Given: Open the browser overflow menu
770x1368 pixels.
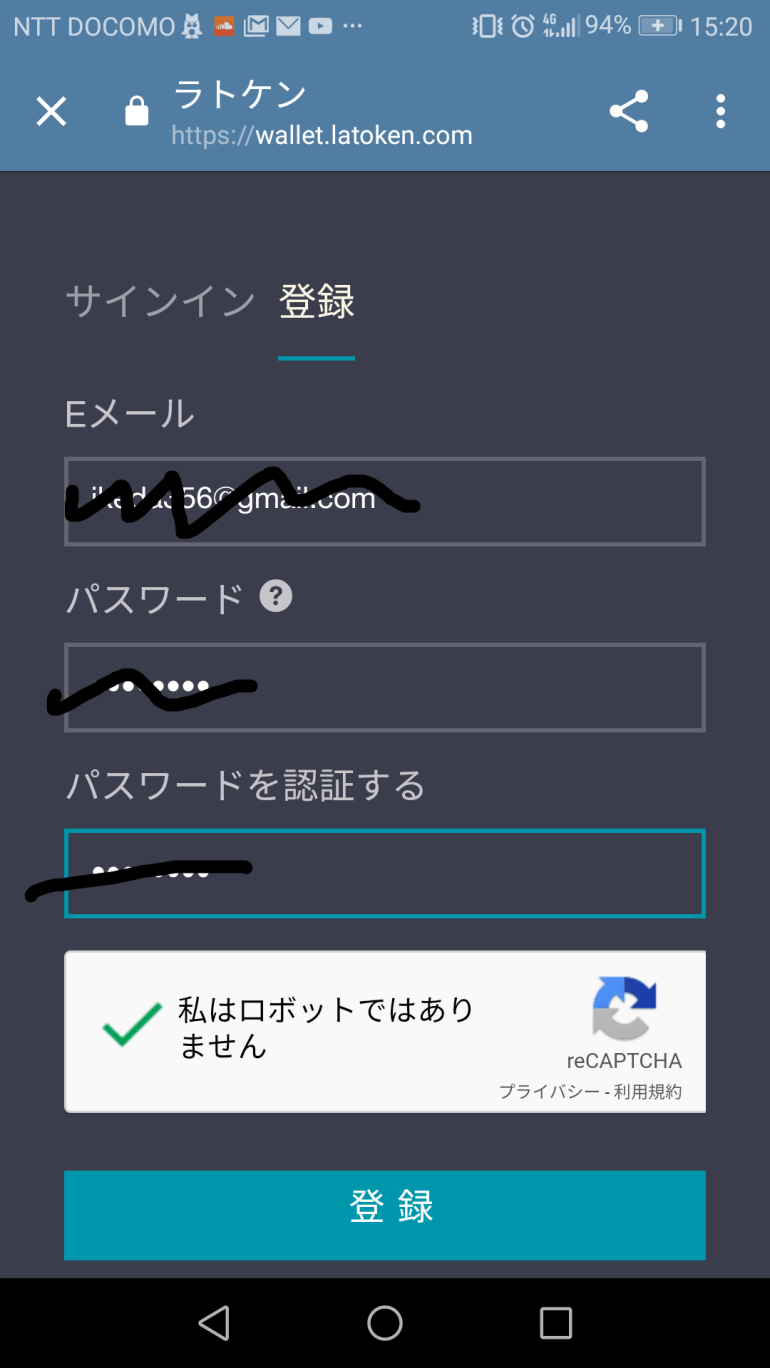Looking at the screenshot, I should pyautogui.click(x=721, y=112).
